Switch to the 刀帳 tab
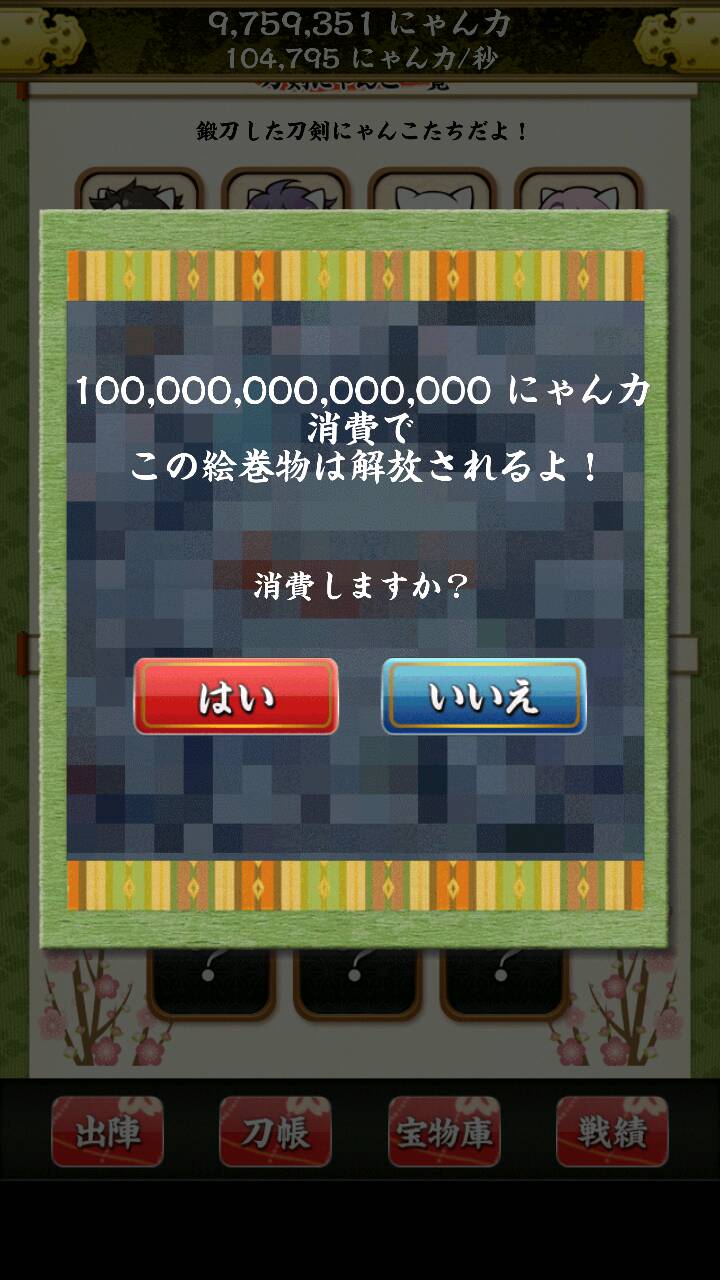The height and width of the screenshot is (1280, 720). 275,1131
